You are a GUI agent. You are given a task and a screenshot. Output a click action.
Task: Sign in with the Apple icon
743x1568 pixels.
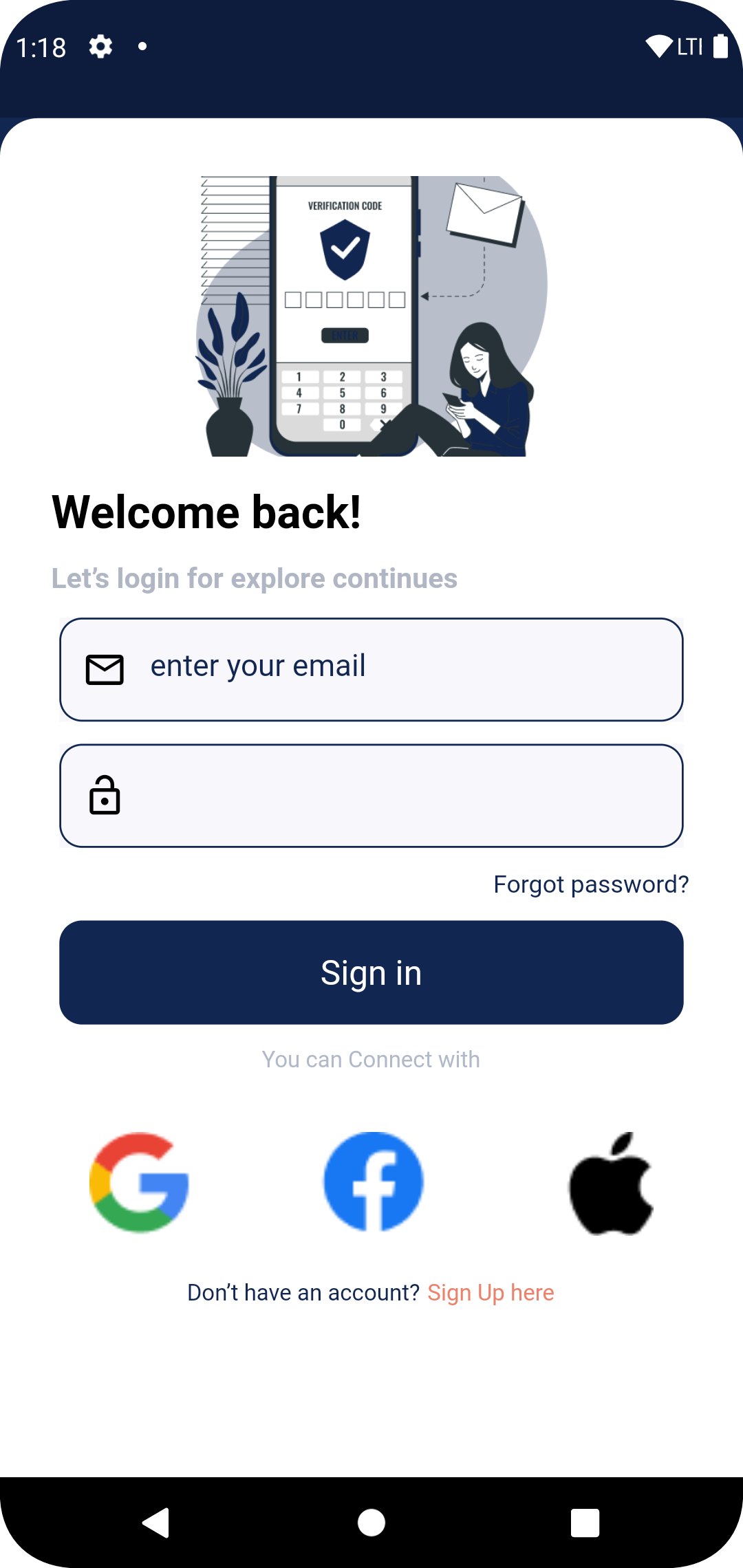(x=611, y=1183)
